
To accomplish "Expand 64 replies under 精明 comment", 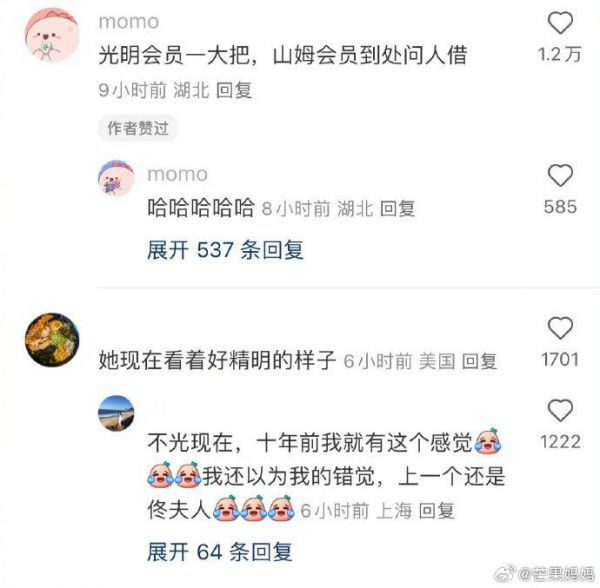I will tap(220, 550).
